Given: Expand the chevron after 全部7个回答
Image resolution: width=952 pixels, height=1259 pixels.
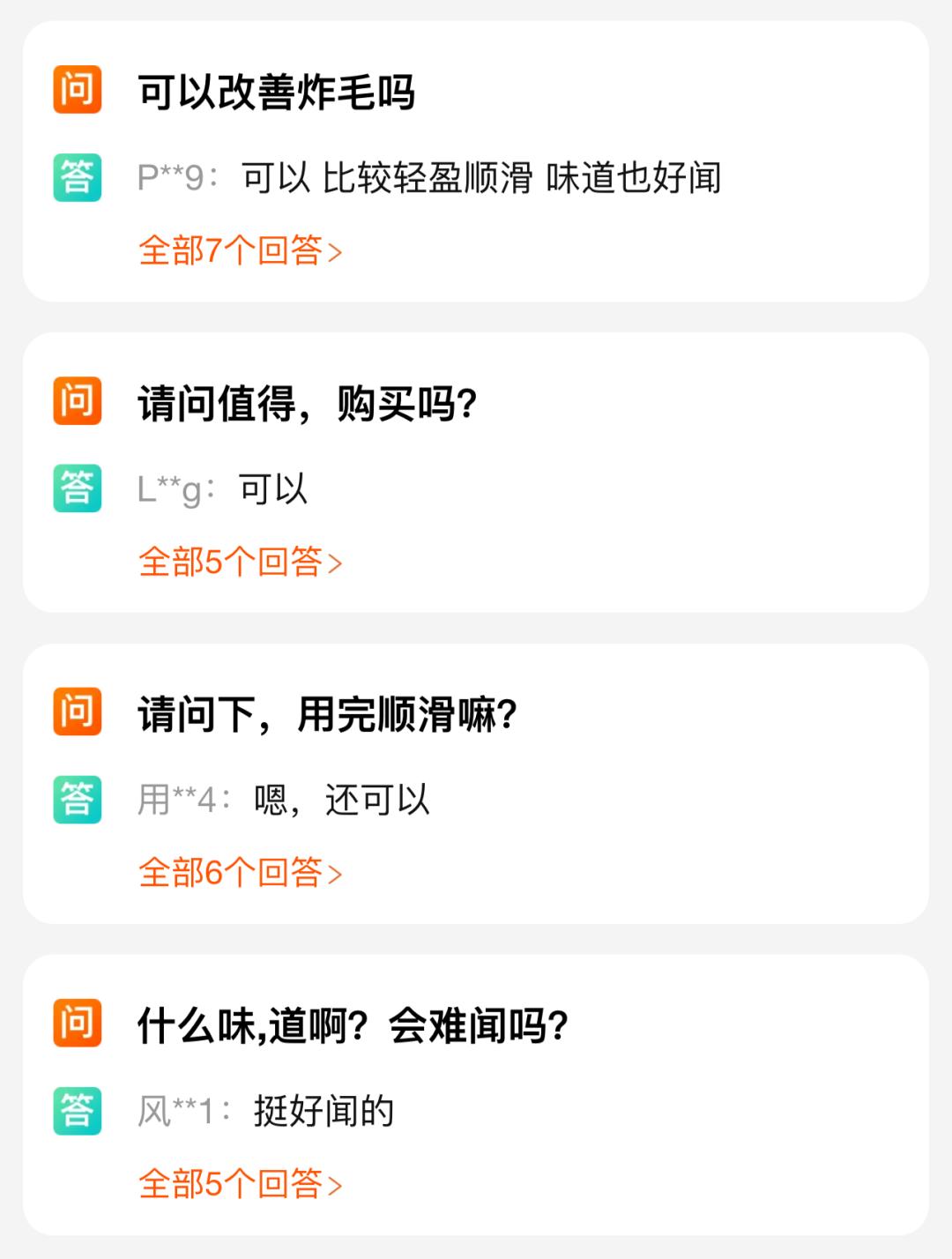Looking at the screenshot, I should point(337,253).
